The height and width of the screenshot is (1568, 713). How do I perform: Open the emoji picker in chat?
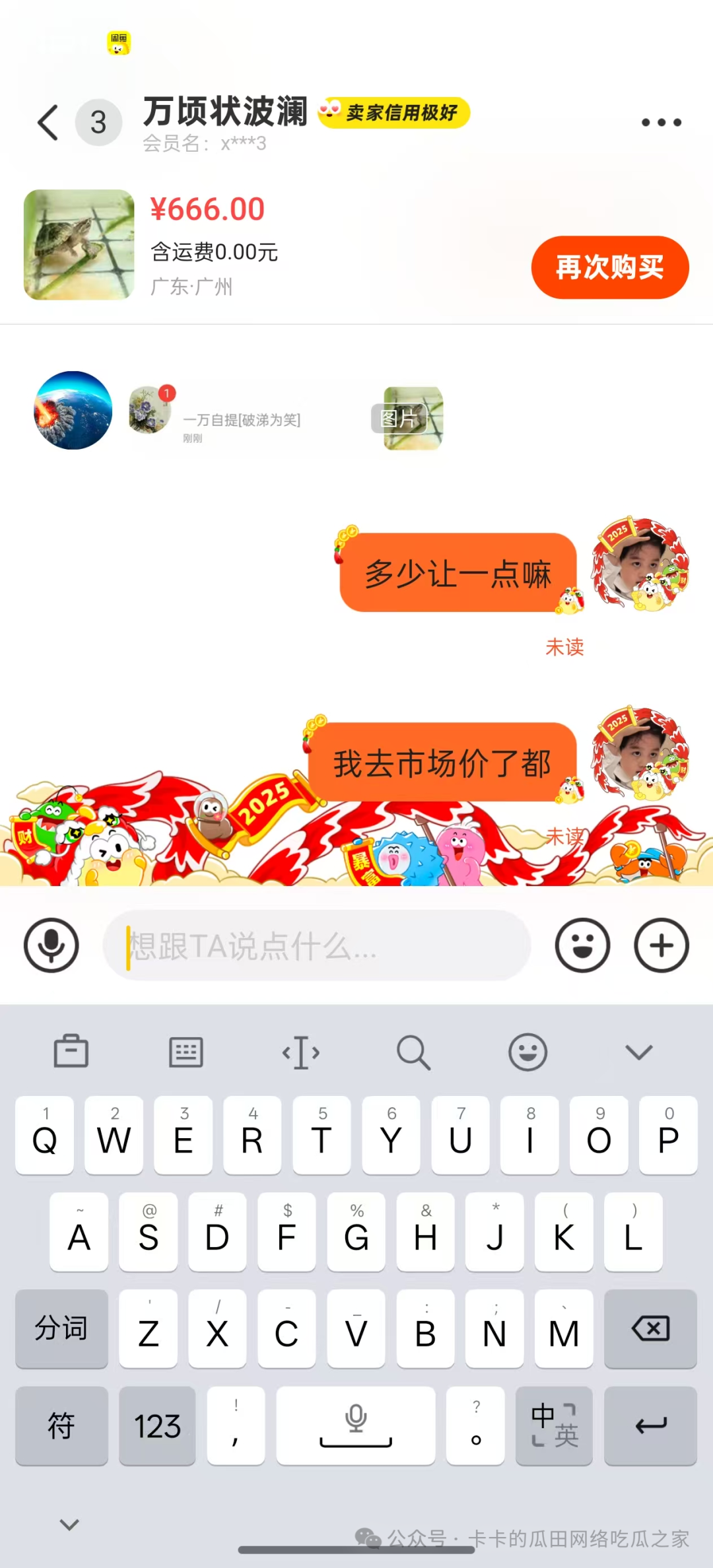[582, 945]
